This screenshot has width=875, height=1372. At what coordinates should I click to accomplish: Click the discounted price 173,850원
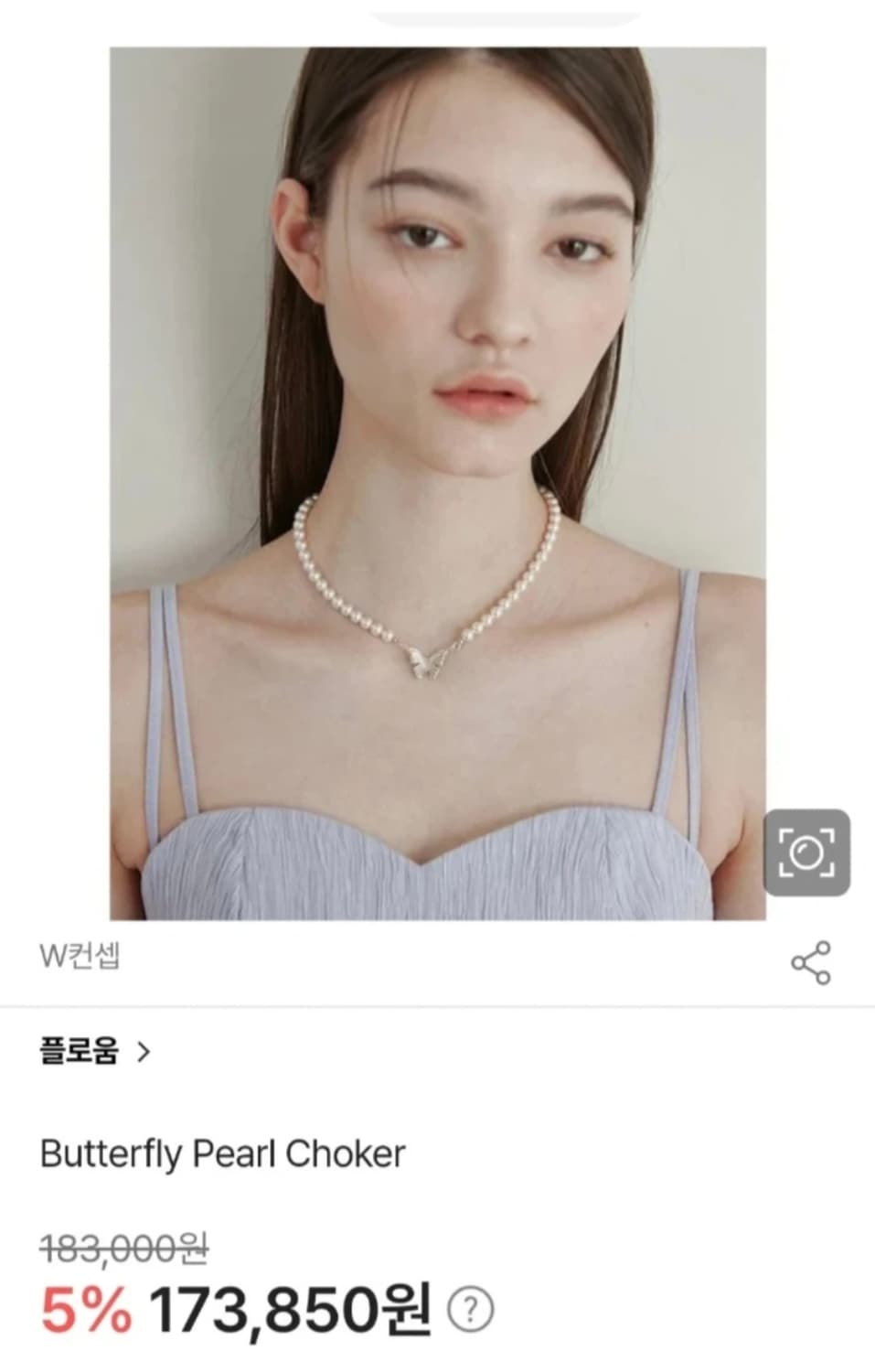(294, 1312)
